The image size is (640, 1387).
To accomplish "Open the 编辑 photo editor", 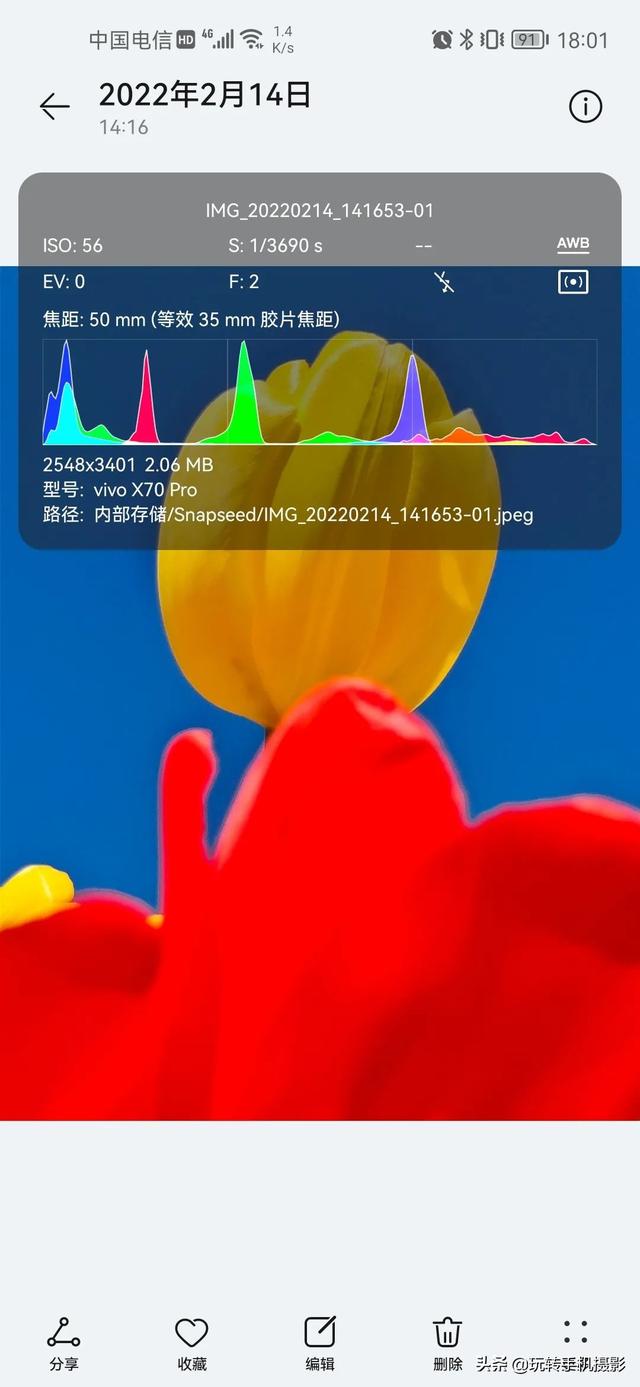I will pos(320,1344).
